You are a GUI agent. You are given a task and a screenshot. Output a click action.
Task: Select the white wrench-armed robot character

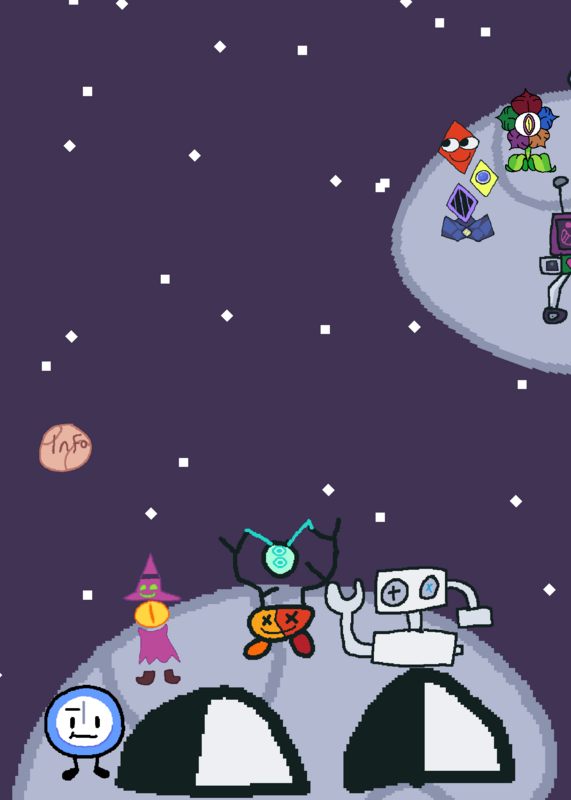coord(409,617)
